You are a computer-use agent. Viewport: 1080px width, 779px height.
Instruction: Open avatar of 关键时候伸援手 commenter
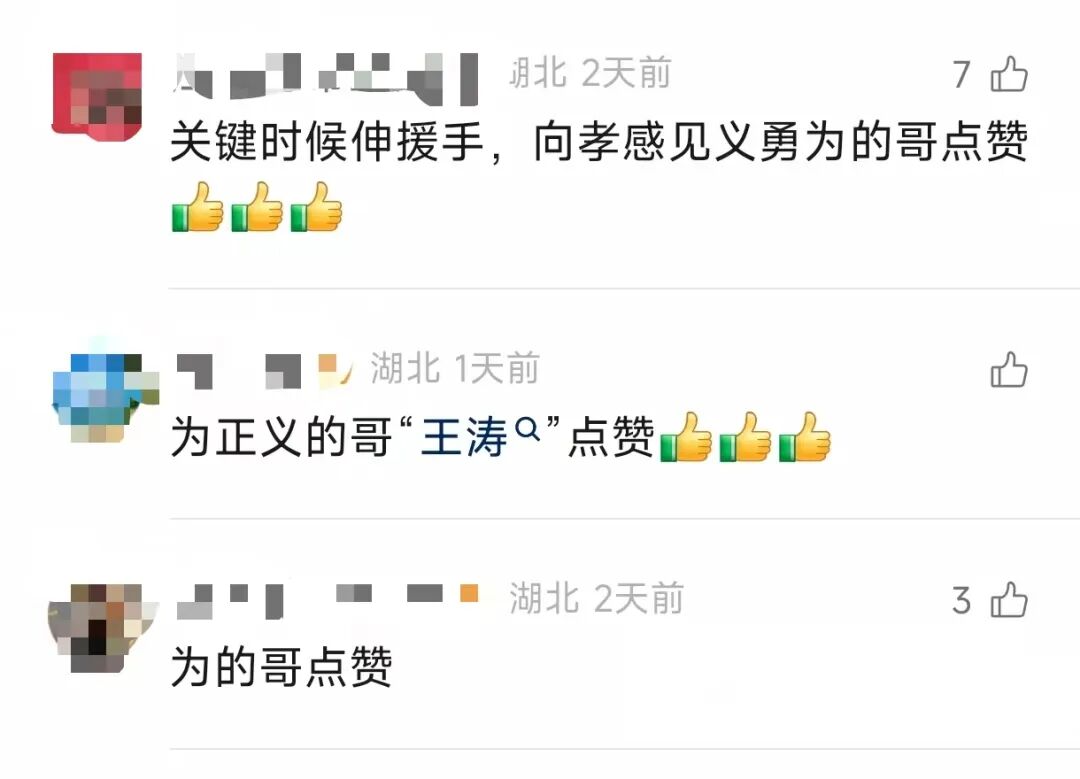[96, 95]
